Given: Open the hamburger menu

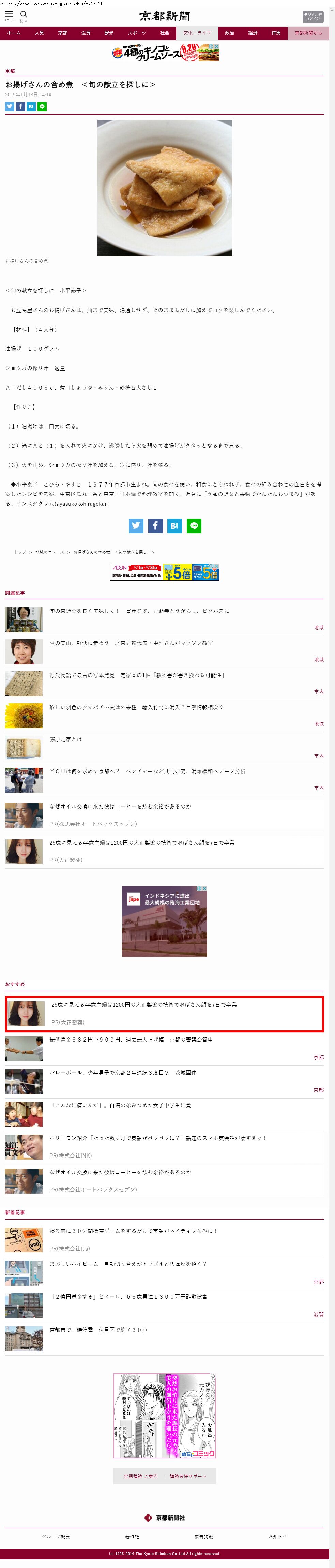Looking at the screenshot, I should tap(9, 15).
